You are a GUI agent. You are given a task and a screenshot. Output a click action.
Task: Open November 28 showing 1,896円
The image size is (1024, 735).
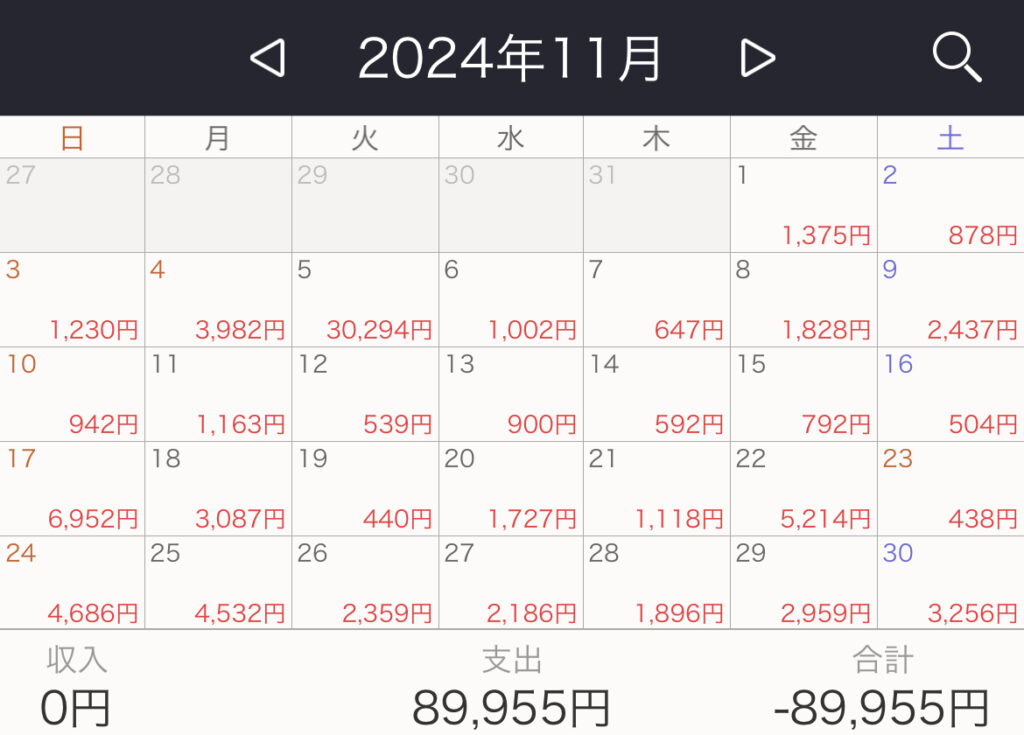tap(657, 582)
